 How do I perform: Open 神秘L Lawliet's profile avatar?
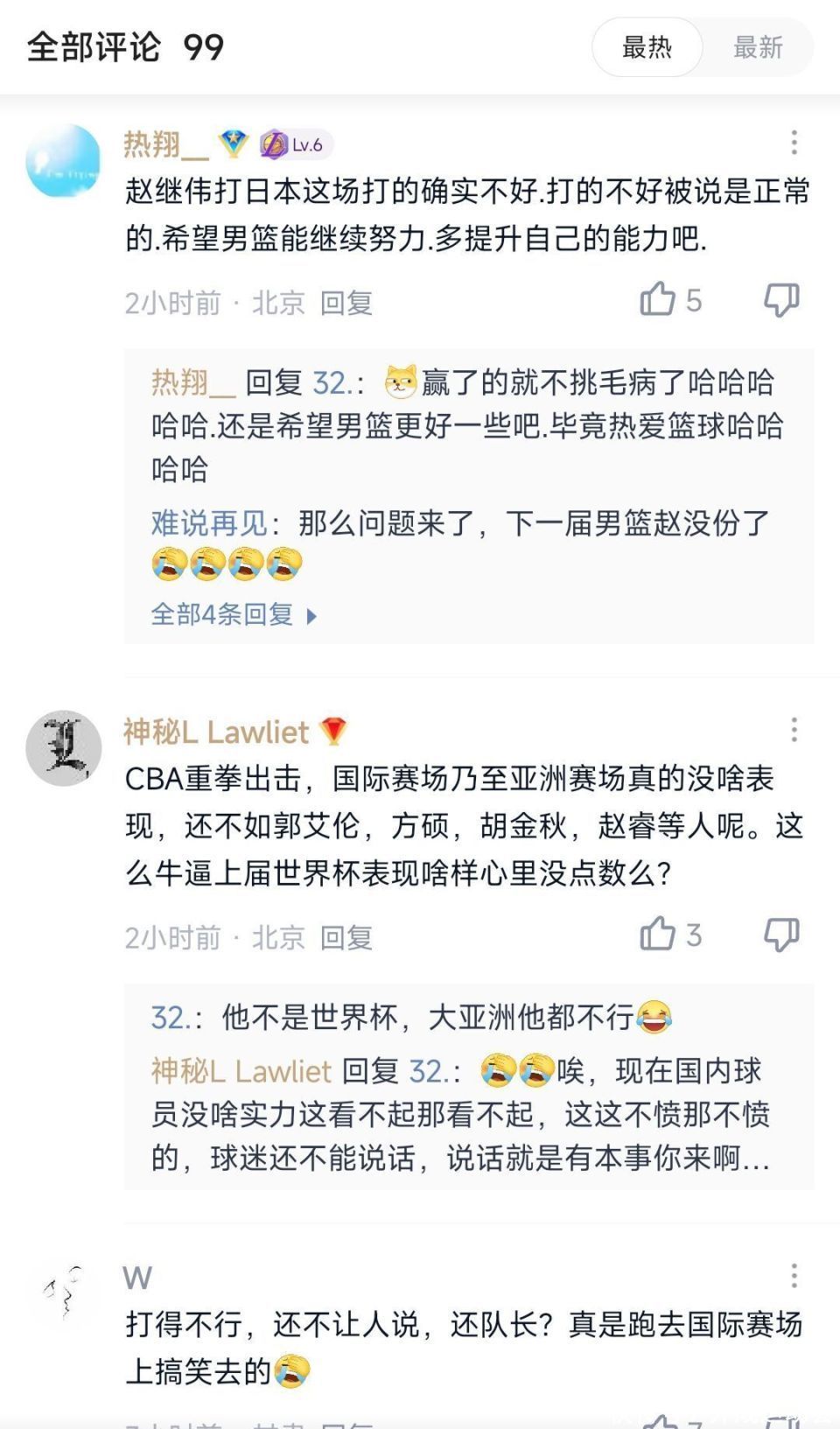[x=63, y=748]
